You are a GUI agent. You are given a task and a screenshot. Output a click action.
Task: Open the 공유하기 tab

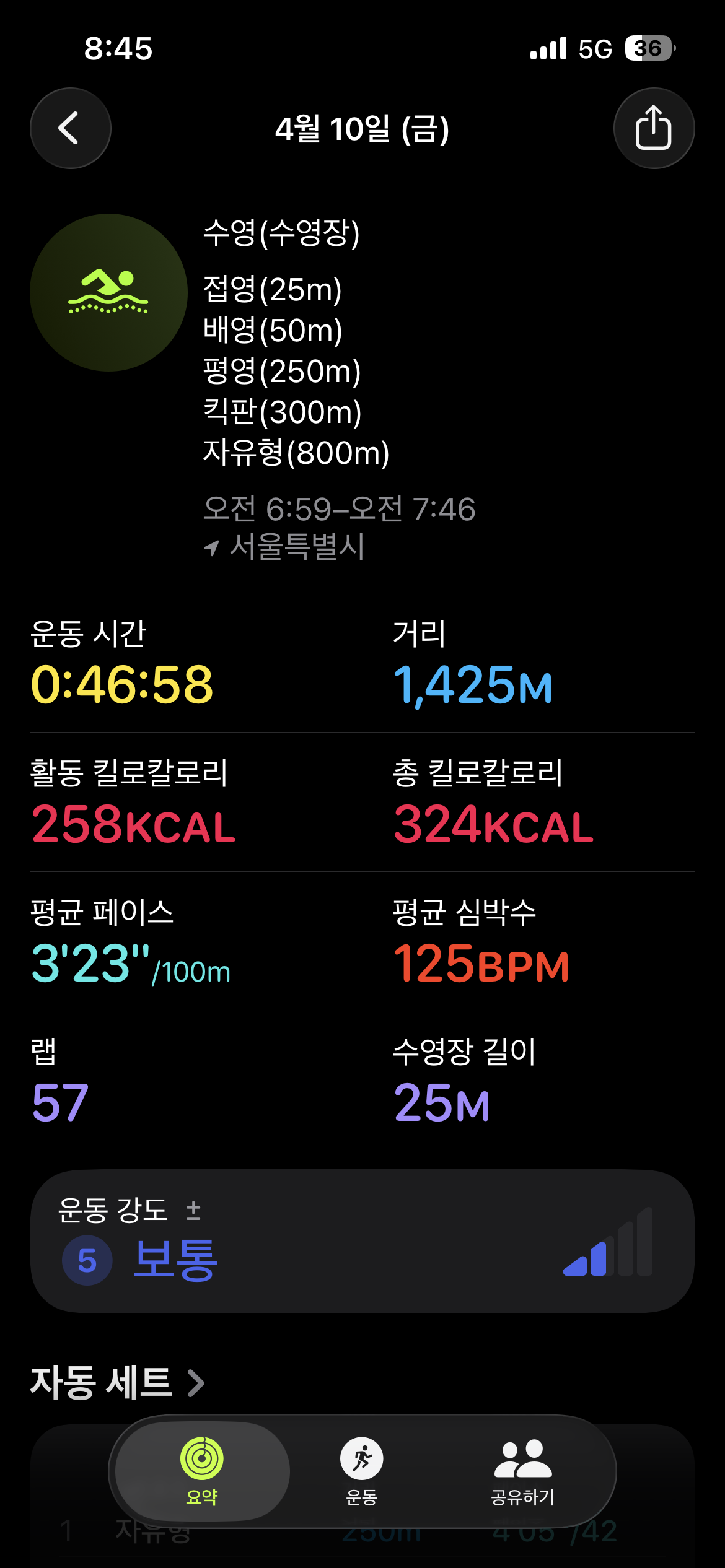(522, 1470)
